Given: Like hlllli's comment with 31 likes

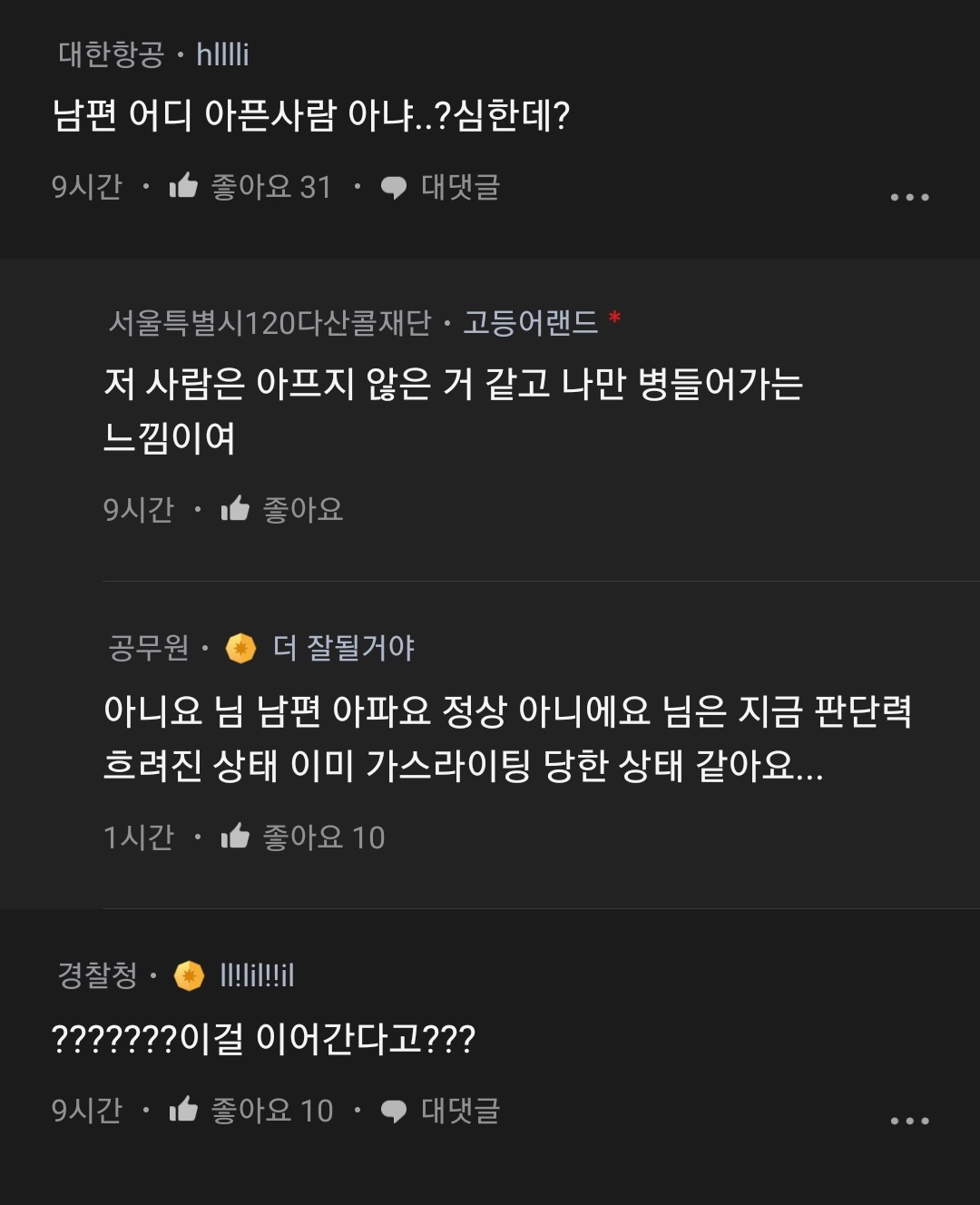Looking at the screenshot, I should pyautogui.click(x=184, y=187).
